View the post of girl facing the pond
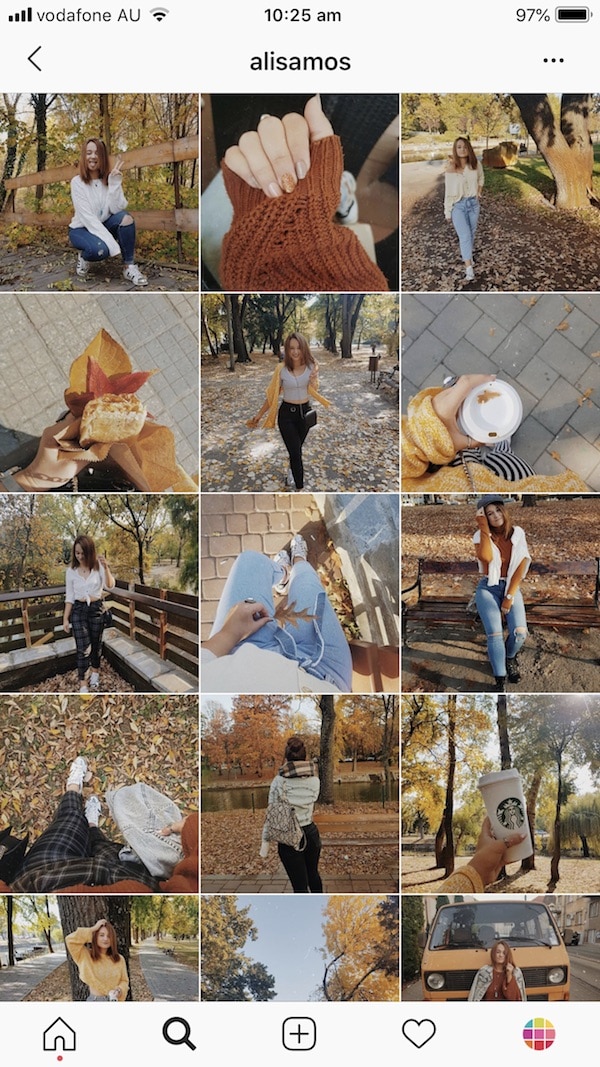This screenshot has height=1067, width=600. coord(300,793)
